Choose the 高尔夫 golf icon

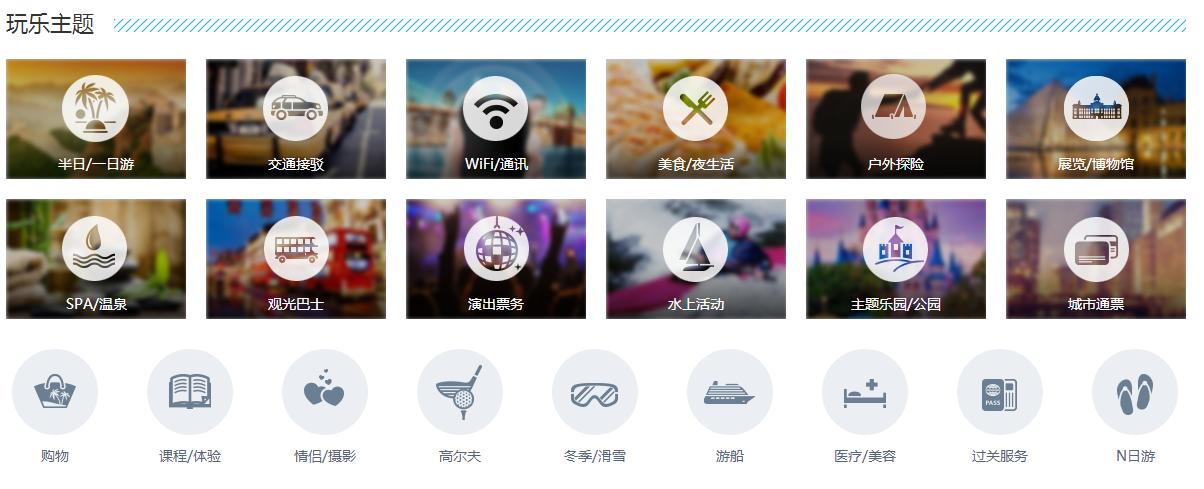click(460, 392)
